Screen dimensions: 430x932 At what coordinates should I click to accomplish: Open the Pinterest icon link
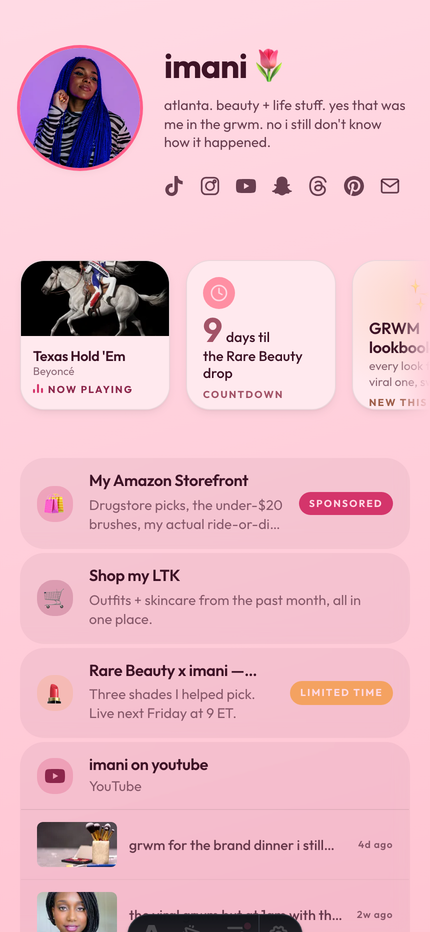click(354, 187)
